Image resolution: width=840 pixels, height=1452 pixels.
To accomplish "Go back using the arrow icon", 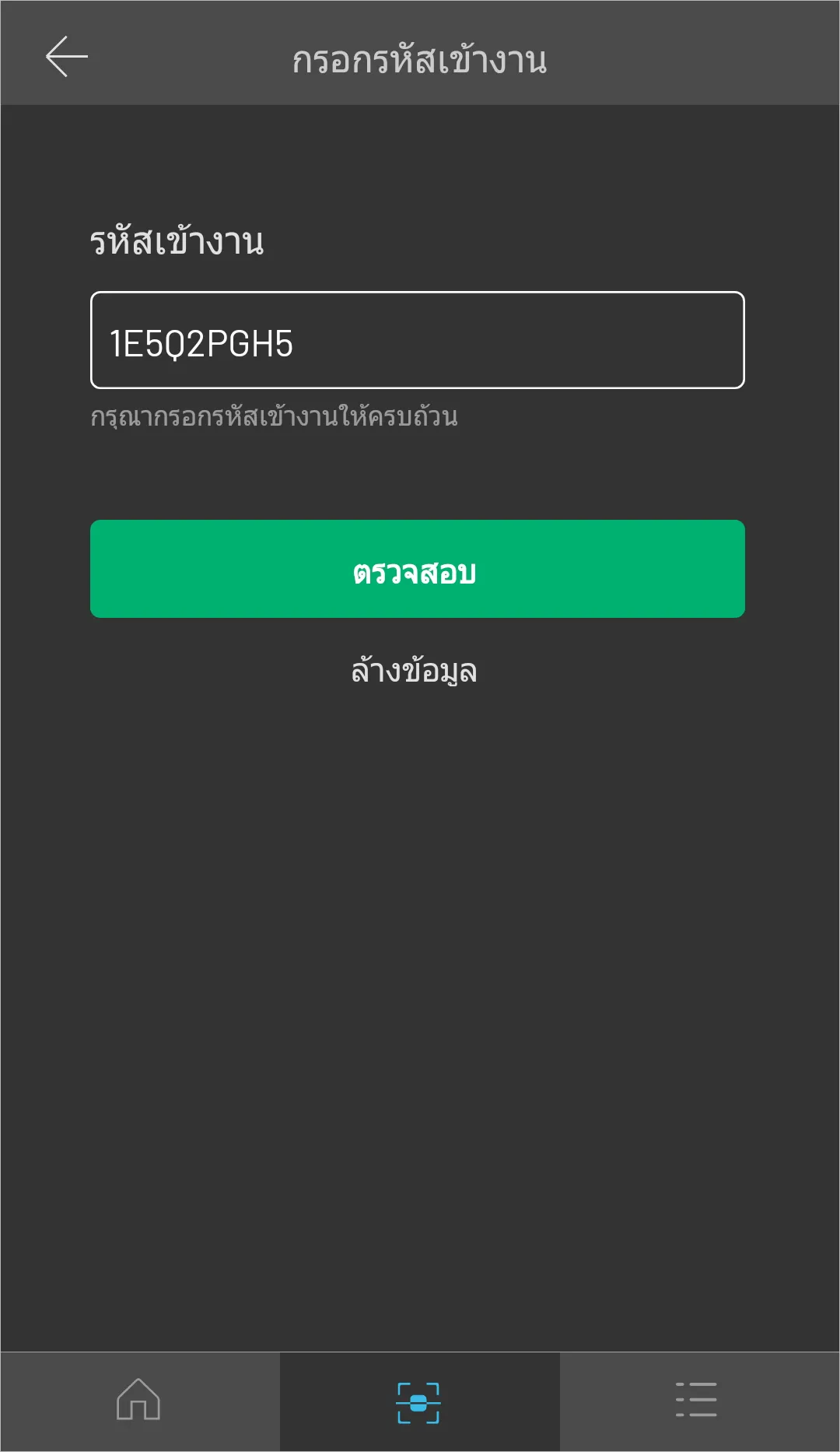I will (67, 57).
